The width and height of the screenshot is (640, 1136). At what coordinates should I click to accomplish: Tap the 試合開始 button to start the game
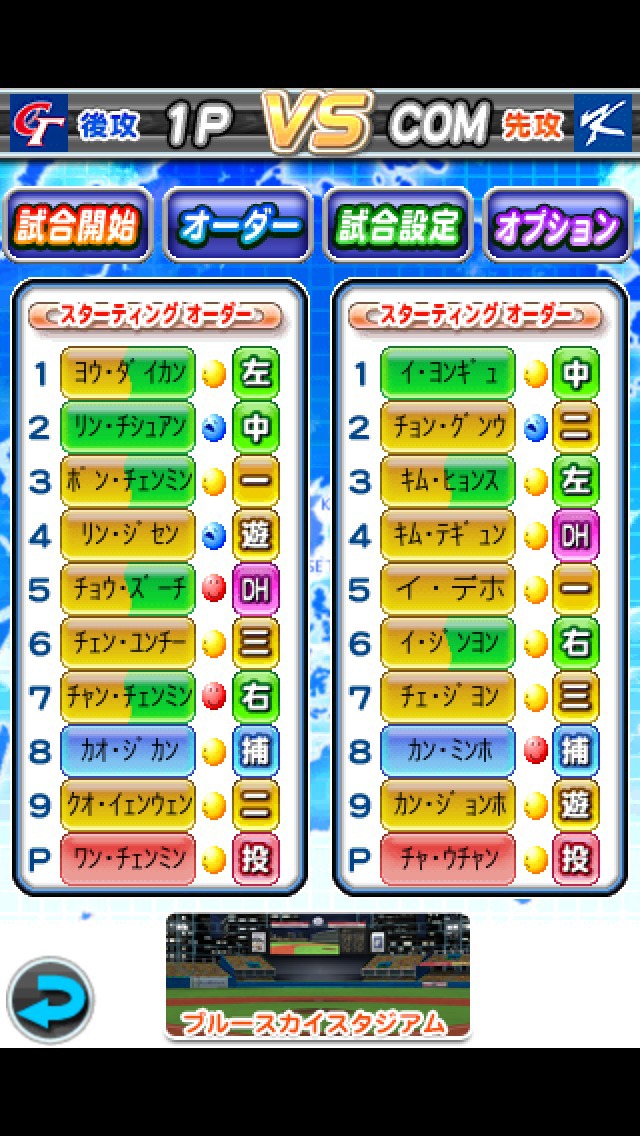(77, 225)
